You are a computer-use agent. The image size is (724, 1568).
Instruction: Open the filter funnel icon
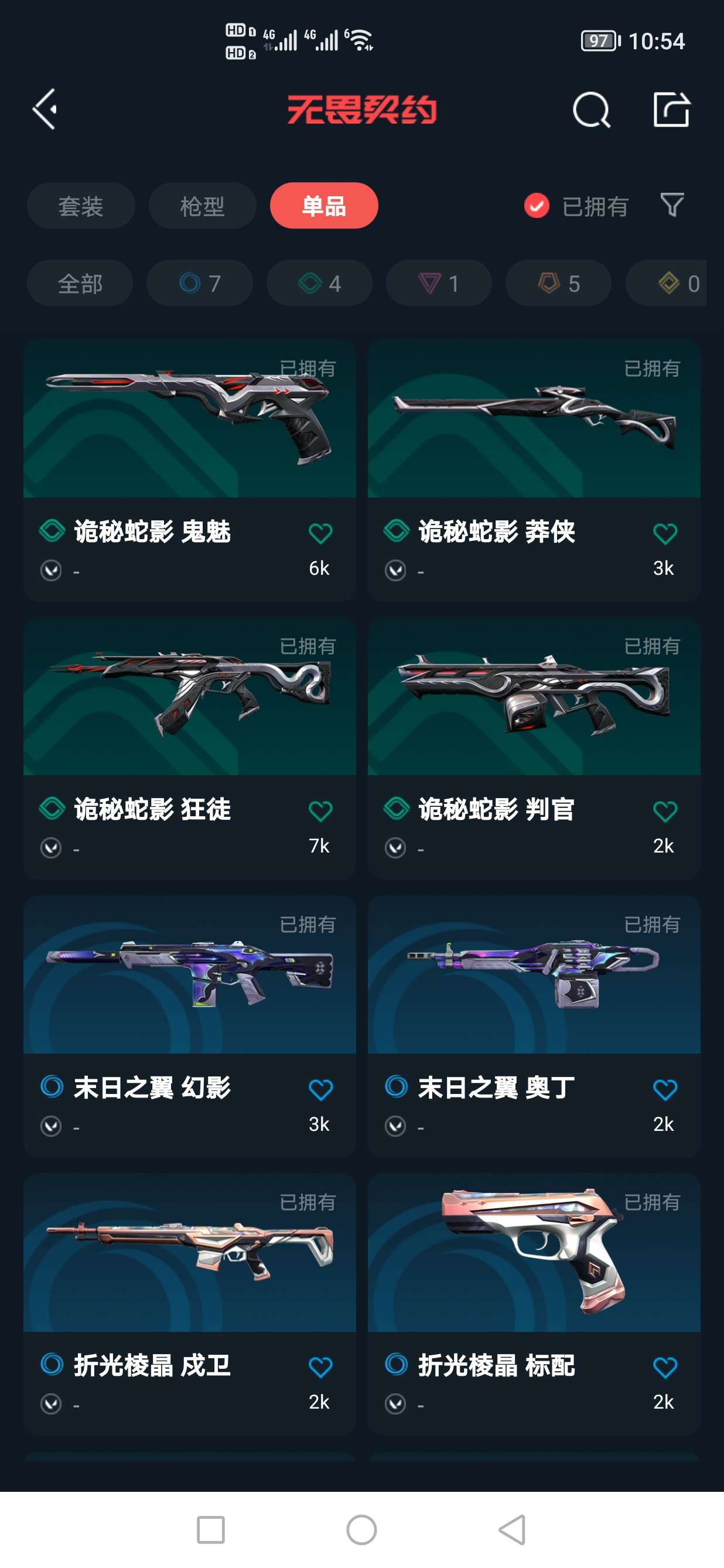[672, 204]
